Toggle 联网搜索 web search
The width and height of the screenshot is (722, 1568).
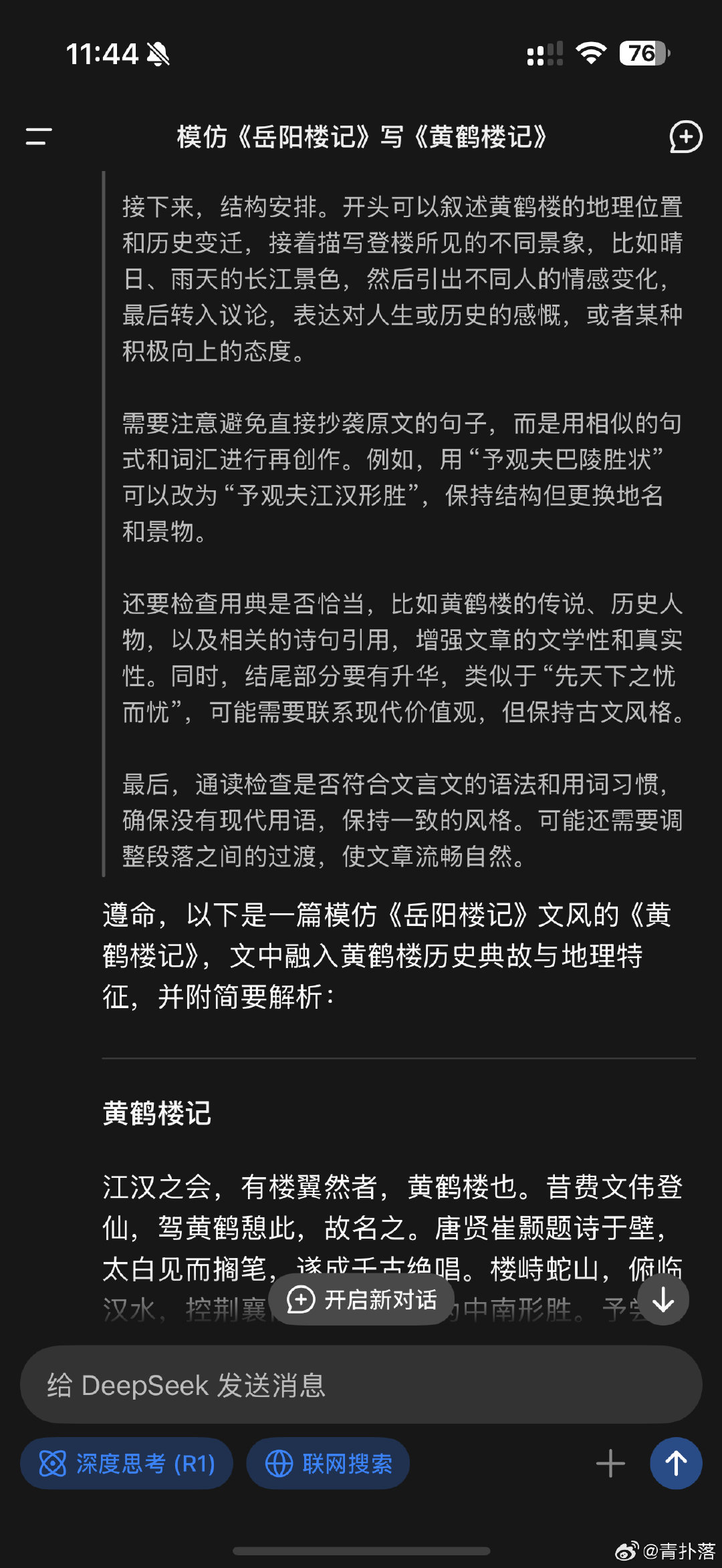(x=328, y=1464)
